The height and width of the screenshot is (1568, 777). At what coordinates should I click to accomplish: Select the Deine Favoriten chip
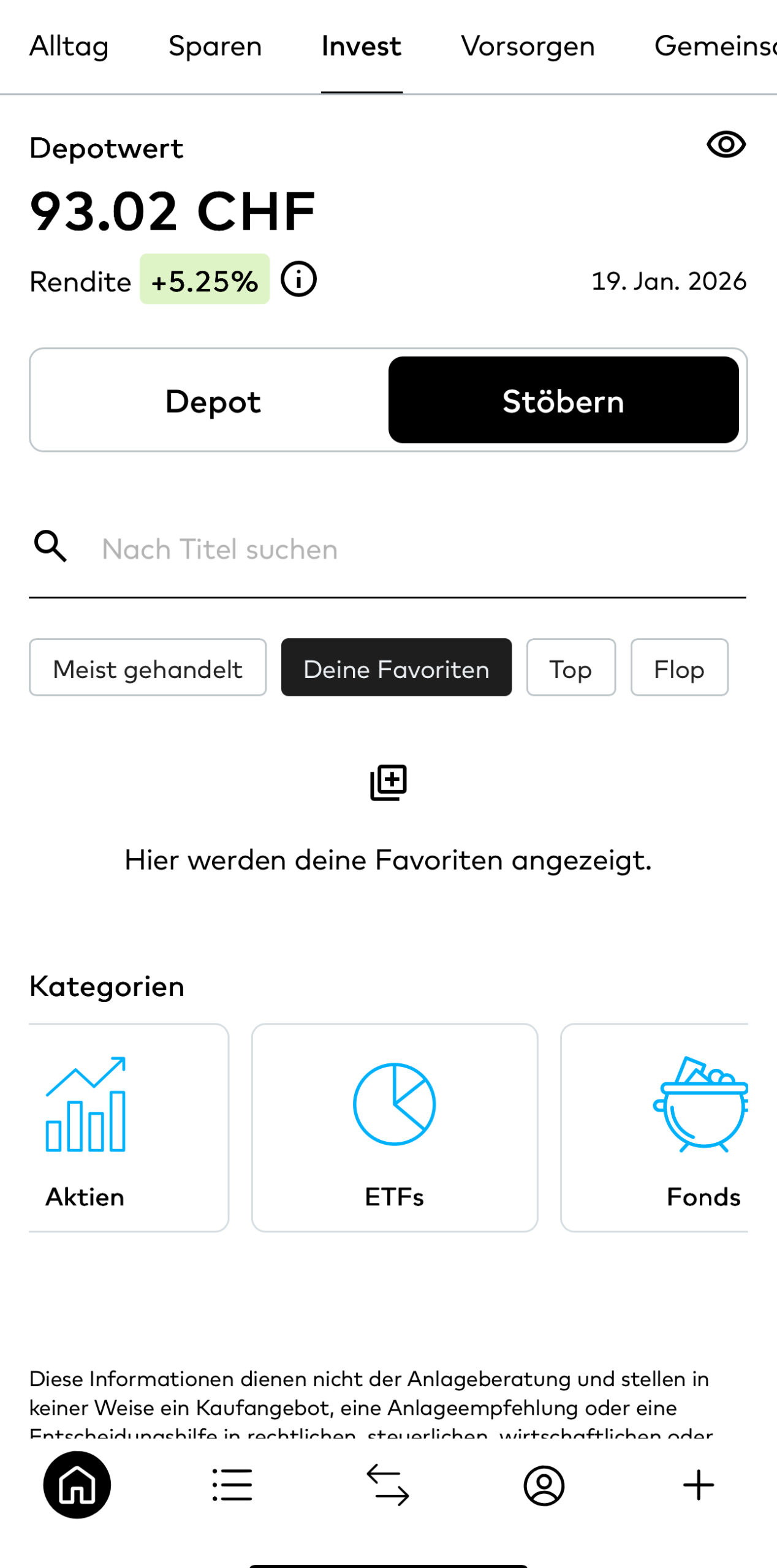[396, 668]
